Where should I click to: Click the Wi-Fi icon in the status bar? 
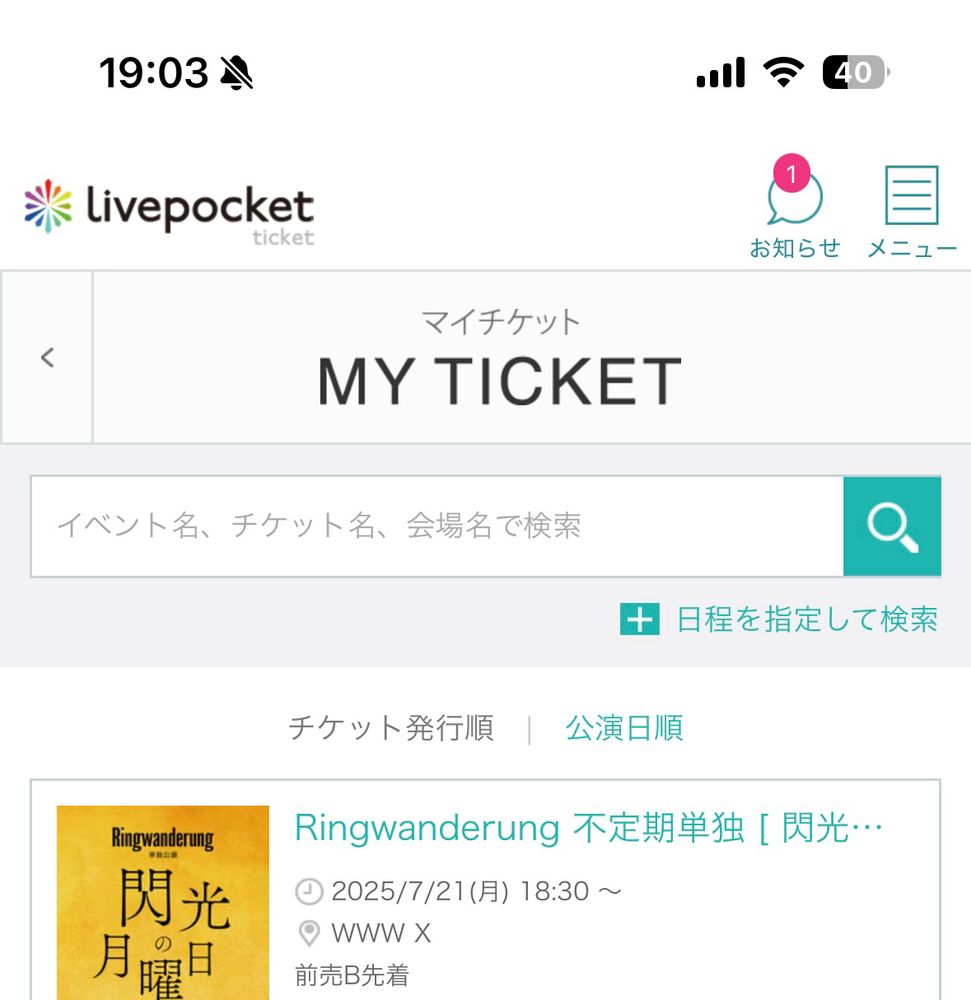782,70
